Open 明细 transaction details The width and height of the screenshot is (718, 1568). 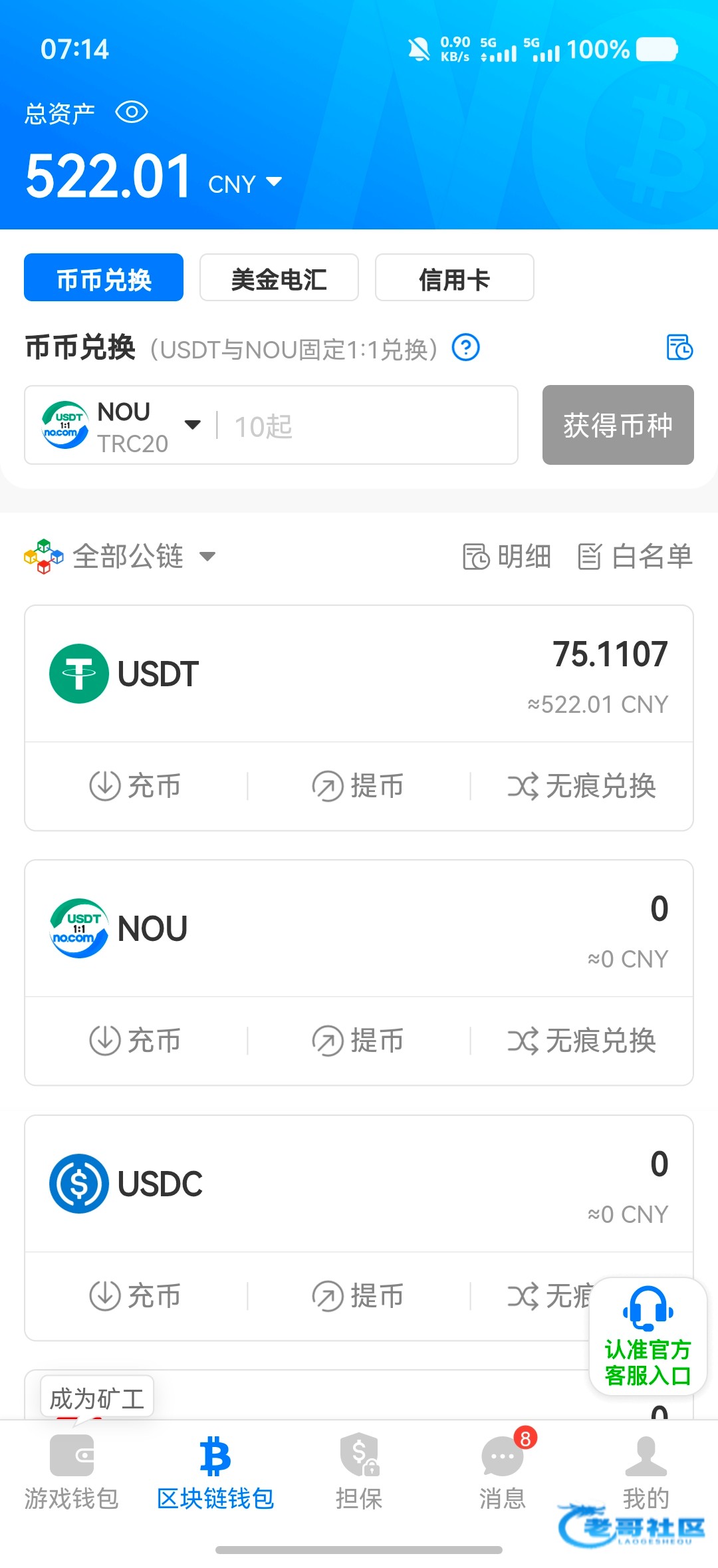click(507, 557)
